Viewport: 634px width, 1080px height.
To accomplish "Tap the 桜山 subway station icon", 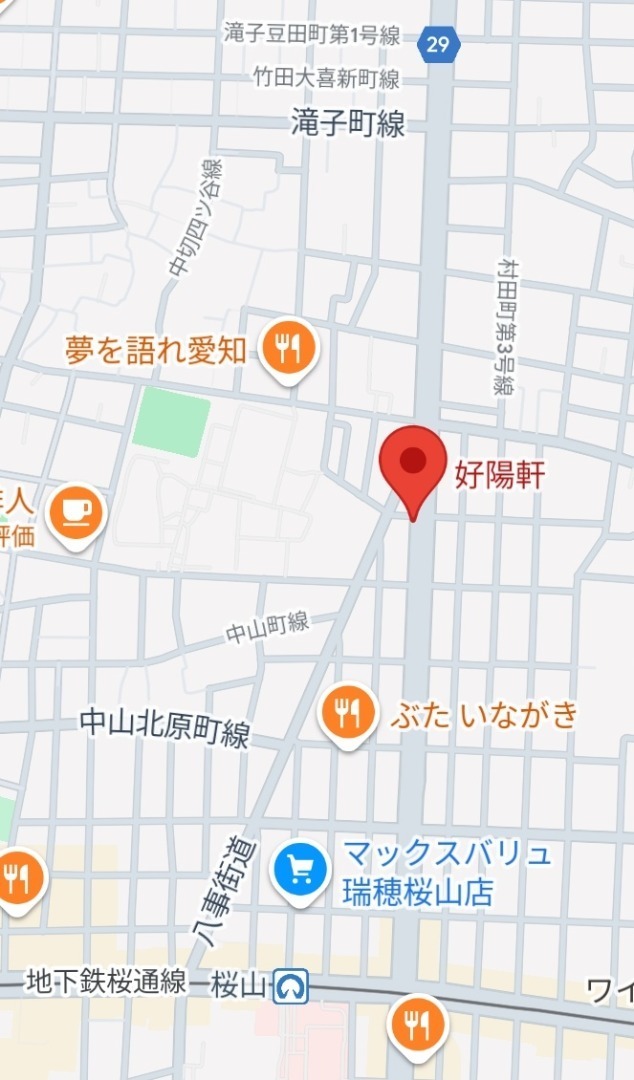I will [x=292, y=988].
